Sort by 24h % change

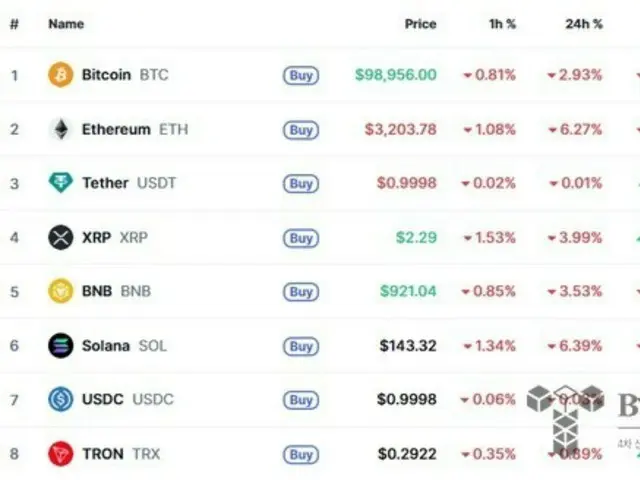583,23
